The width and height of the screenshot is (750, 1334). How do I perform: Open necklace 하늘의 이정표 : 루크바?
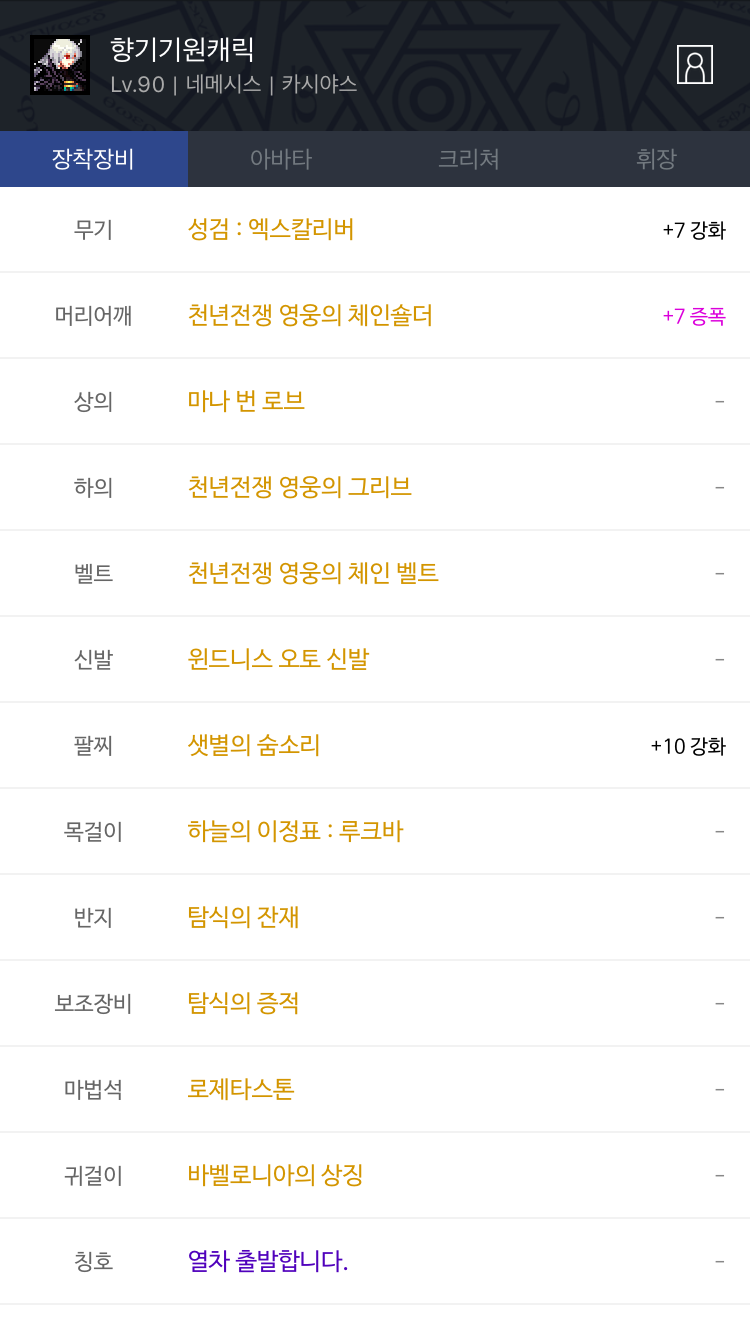tap(295, 832)
